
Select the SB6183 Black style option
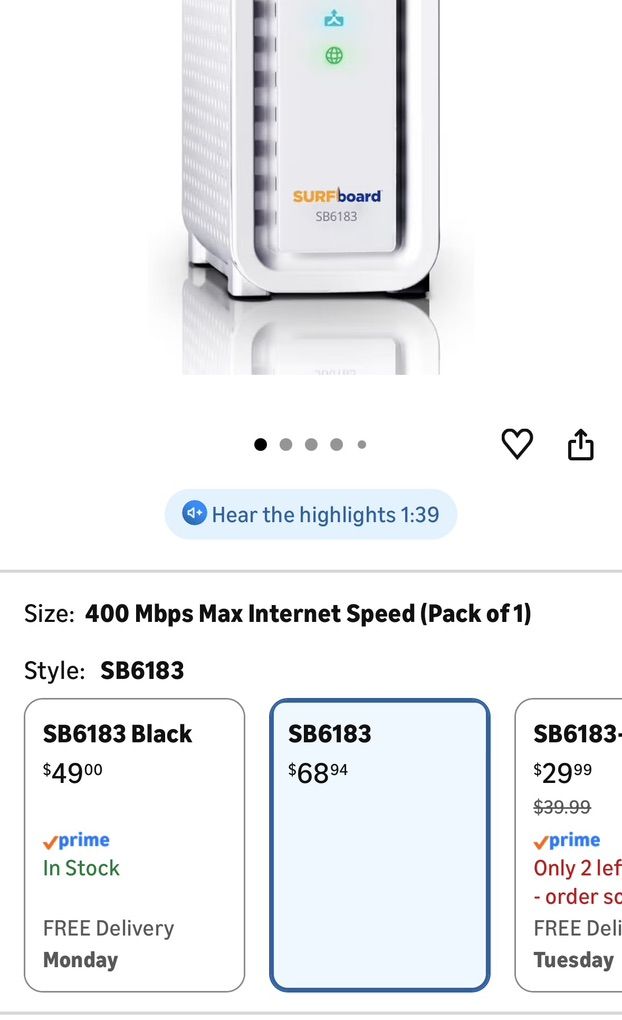pyautogui.click(x=134, y=845)
